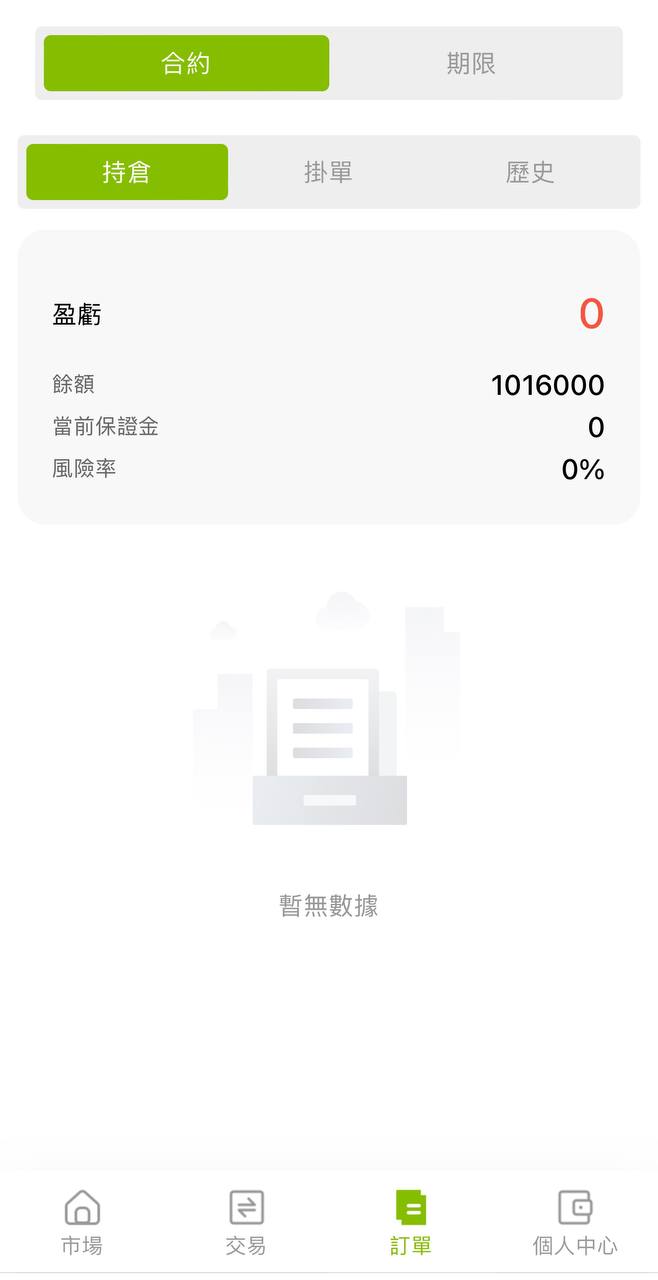Go to 市場 in bottom navigation
Image resolution: width=658 pixels, height=1280 pixels.
tap(82, 1221)
